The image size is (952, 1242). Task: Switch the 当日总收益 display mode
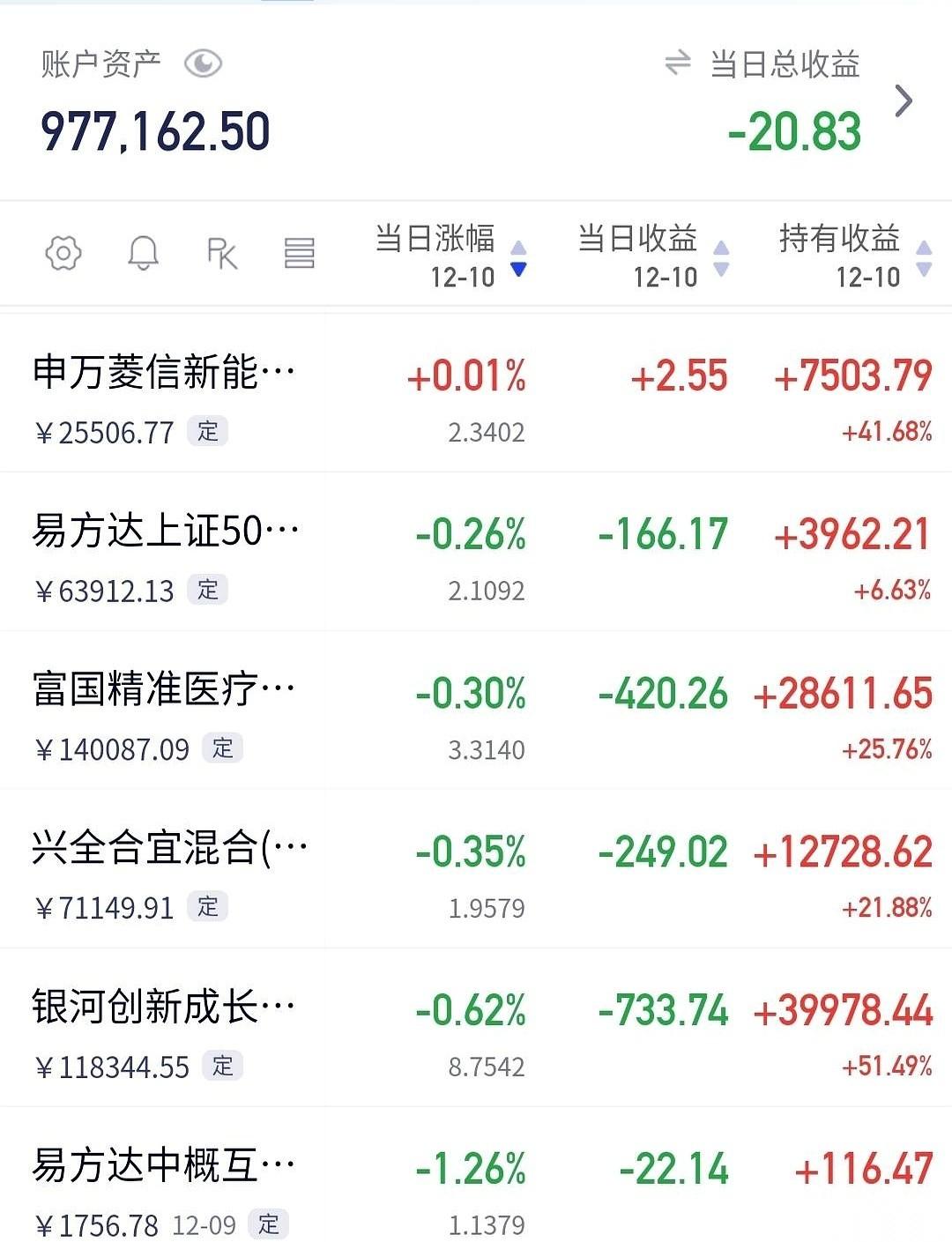pos(677,63)
